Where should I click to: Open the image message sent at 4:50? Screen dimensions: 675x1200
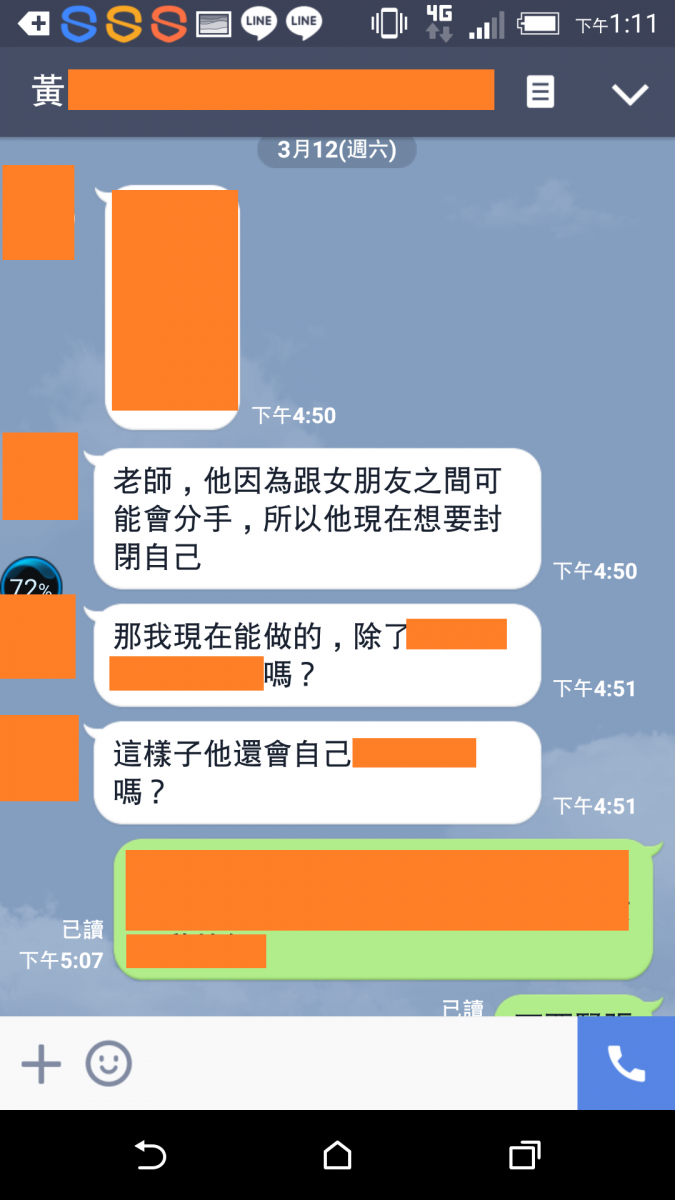click(x=174, y=305)
